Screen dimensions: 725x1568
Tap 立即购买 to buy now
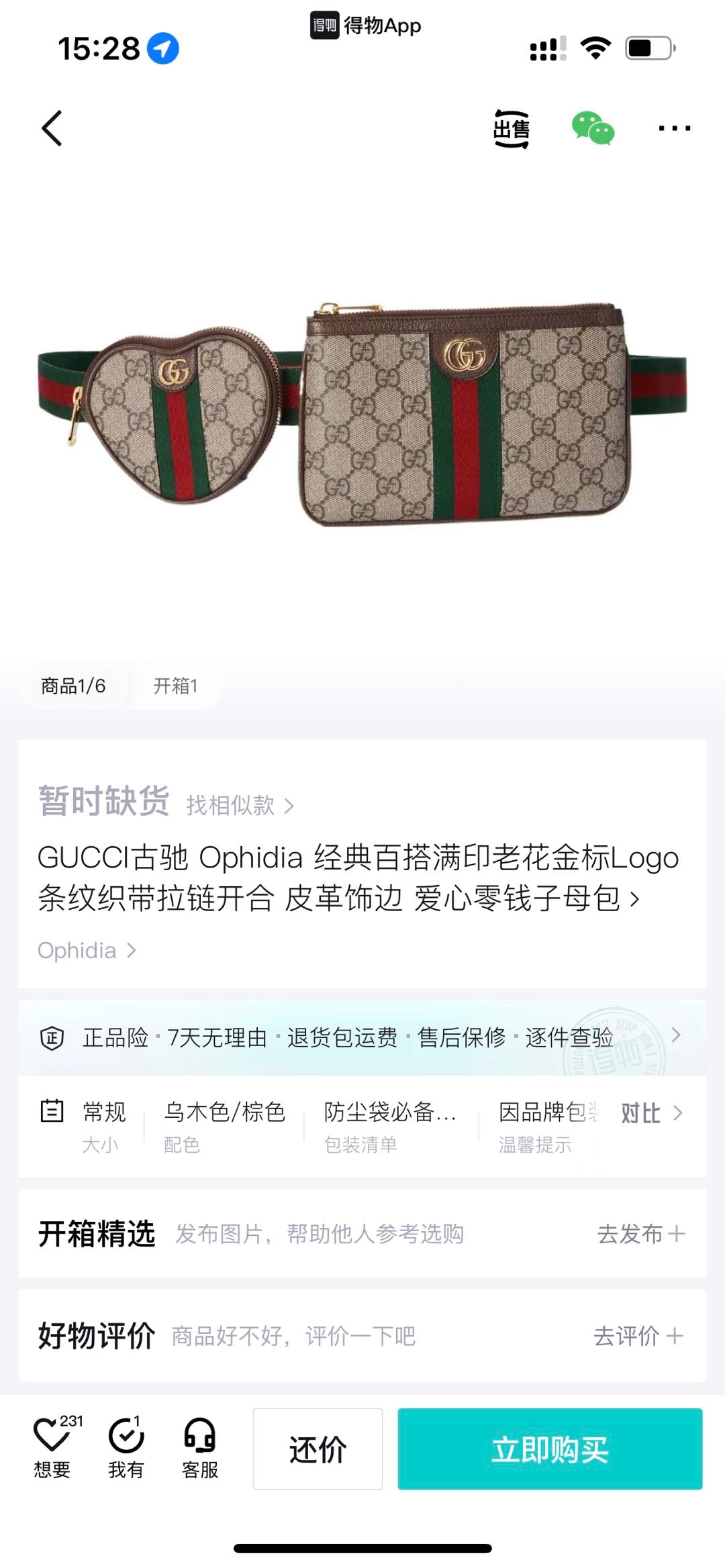[x=550, y=1449]
